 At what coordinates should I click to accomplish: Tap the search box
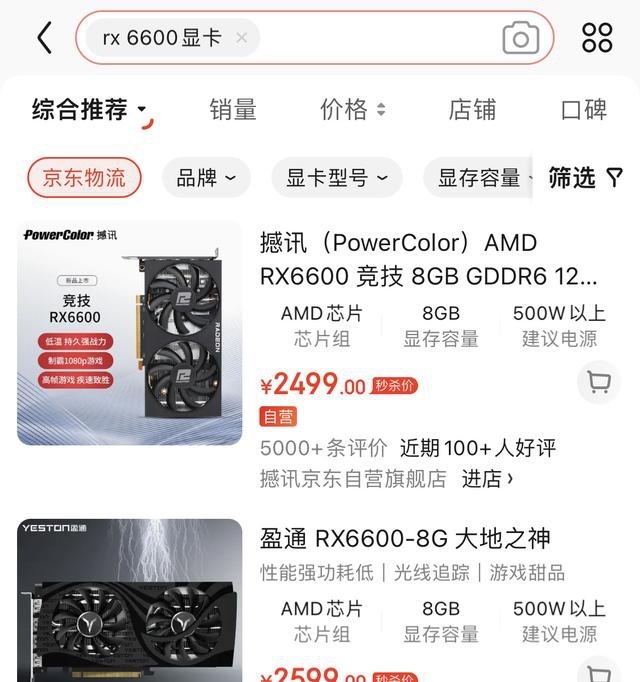[380, 38]
